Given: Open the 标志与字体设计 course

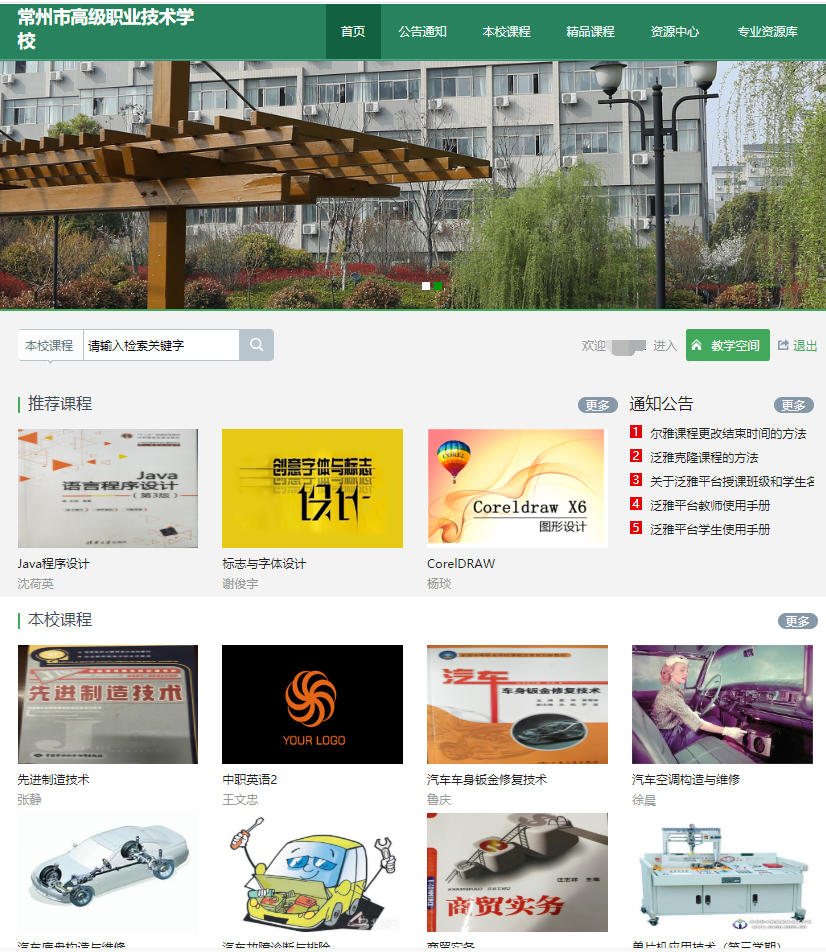Looking at the screenshot, I should point(312,489).
